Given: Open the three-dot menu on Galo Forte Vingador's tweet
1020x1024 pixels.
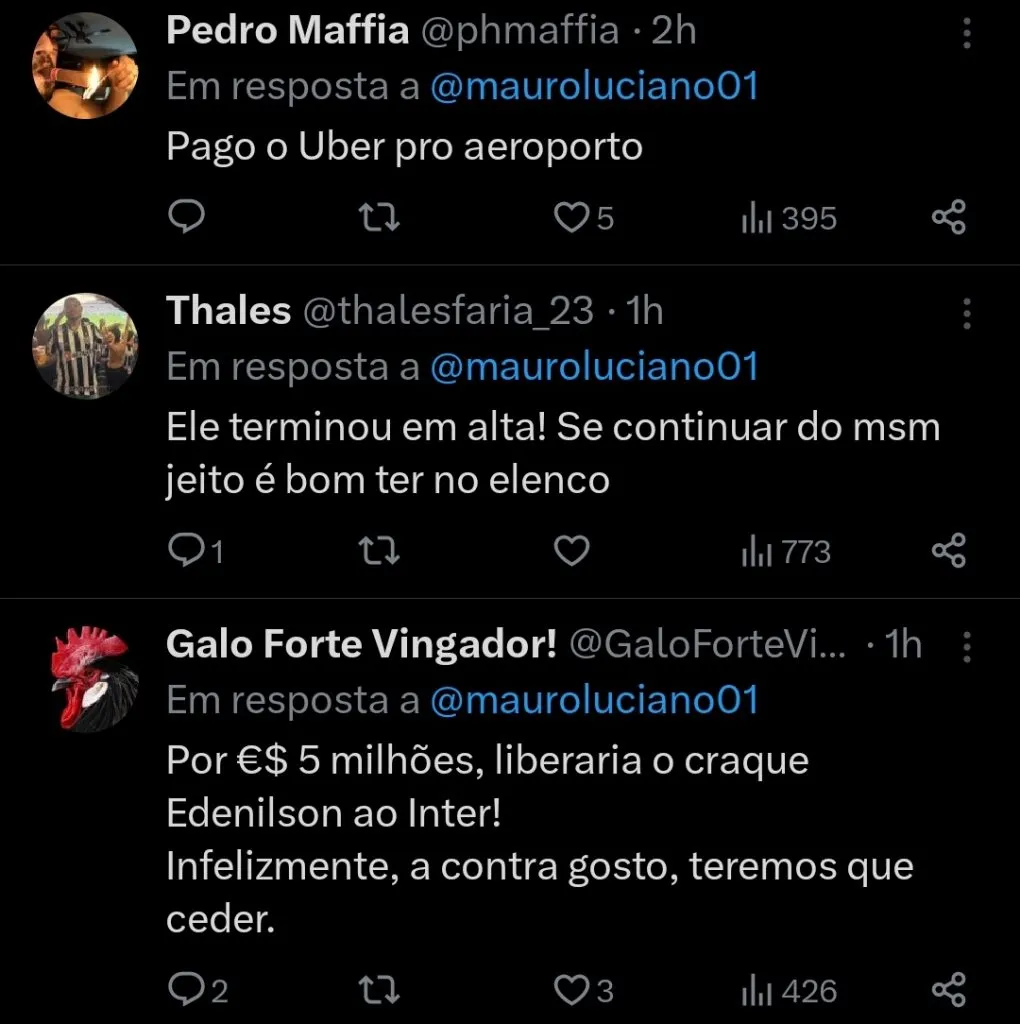Looking at the screenshot, I should click(x=966, y=648).
